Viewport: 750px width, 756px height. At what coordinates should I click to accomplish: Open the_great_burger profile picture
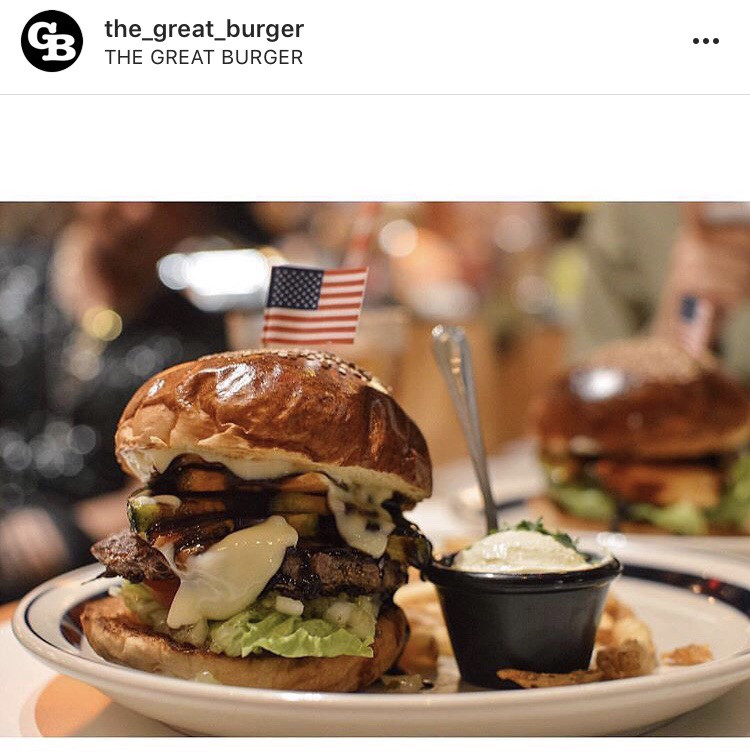pyautogui.click(x=52, y=41)
